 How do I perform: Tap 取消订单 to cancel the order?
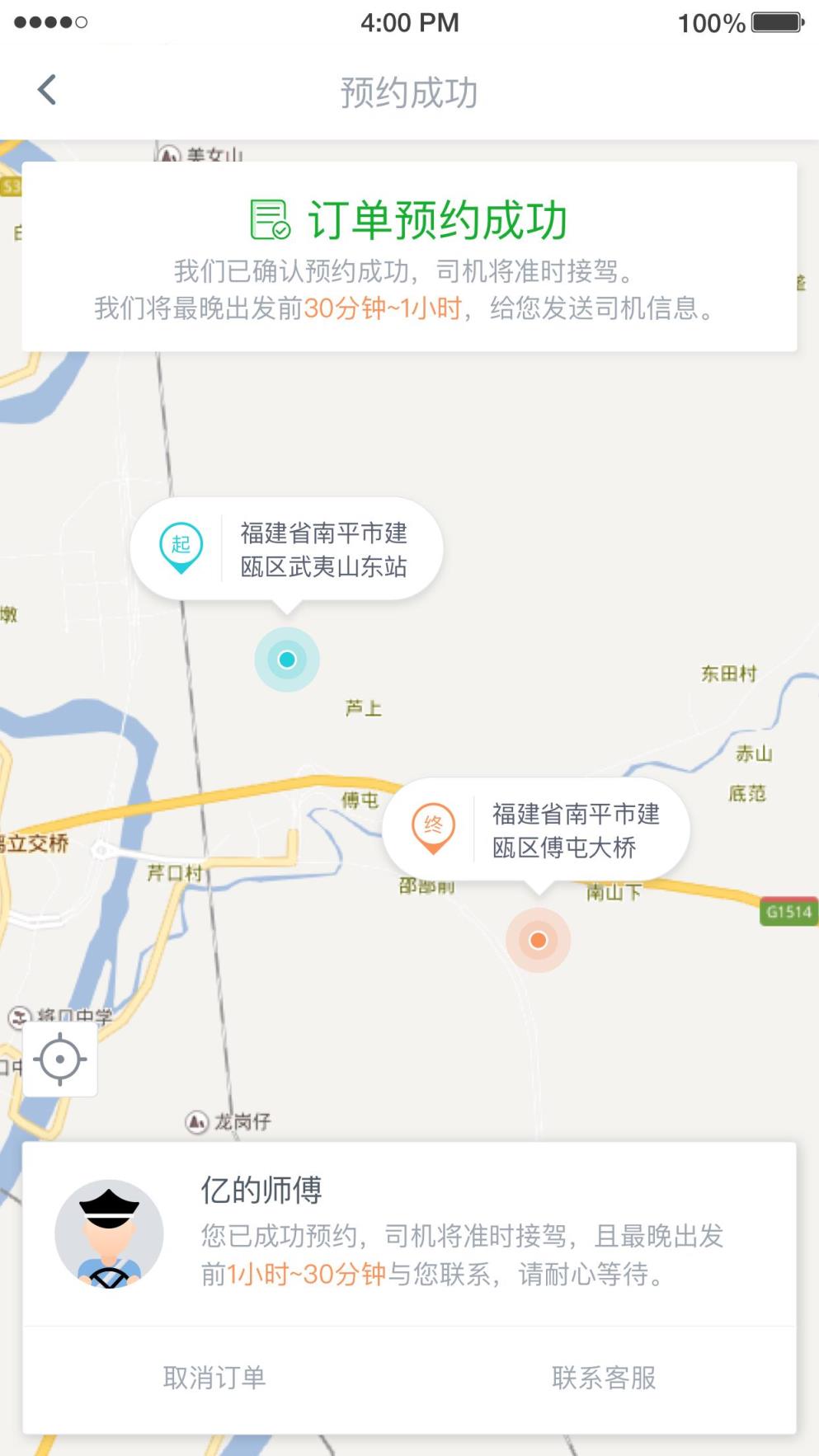tap(214, 1375)
